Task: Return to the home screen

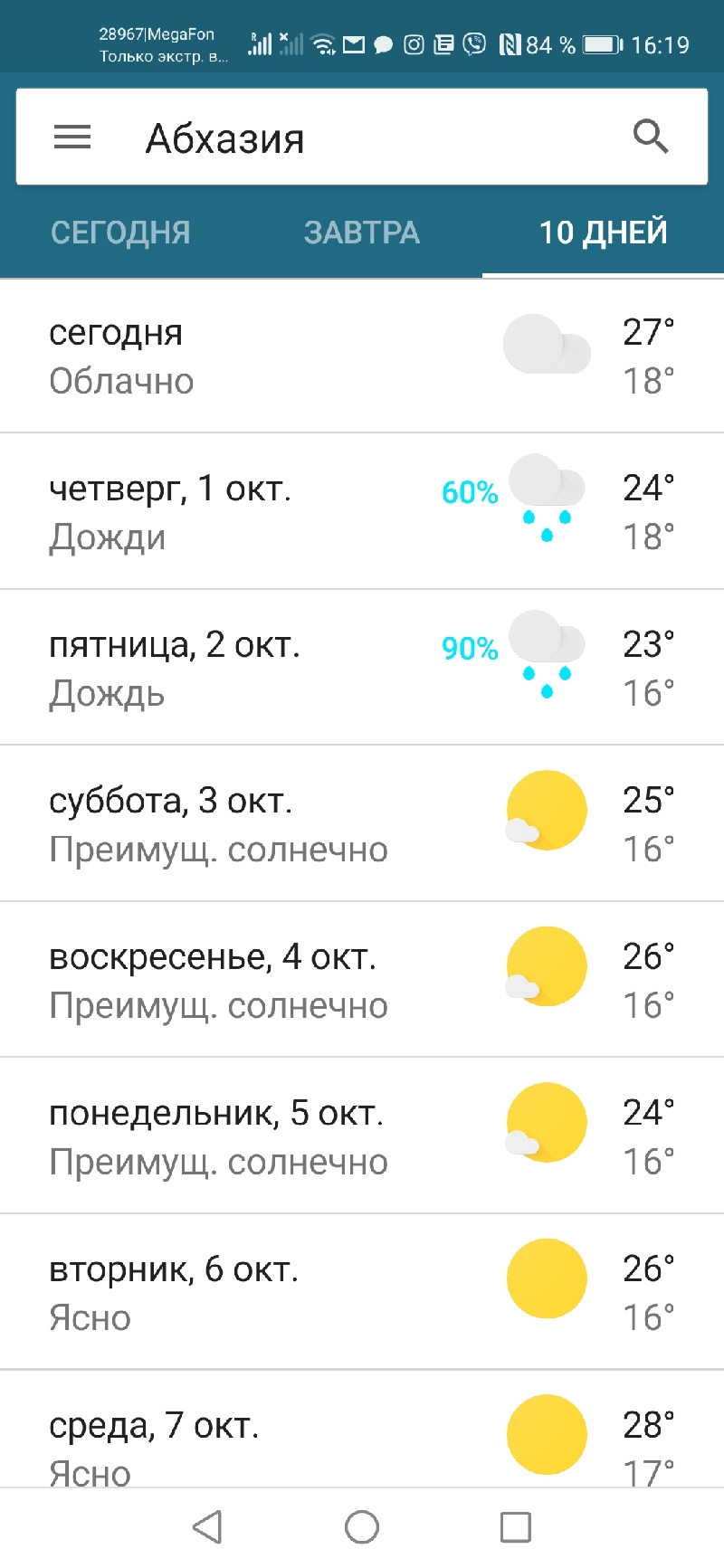Action: pos(362,1527)
